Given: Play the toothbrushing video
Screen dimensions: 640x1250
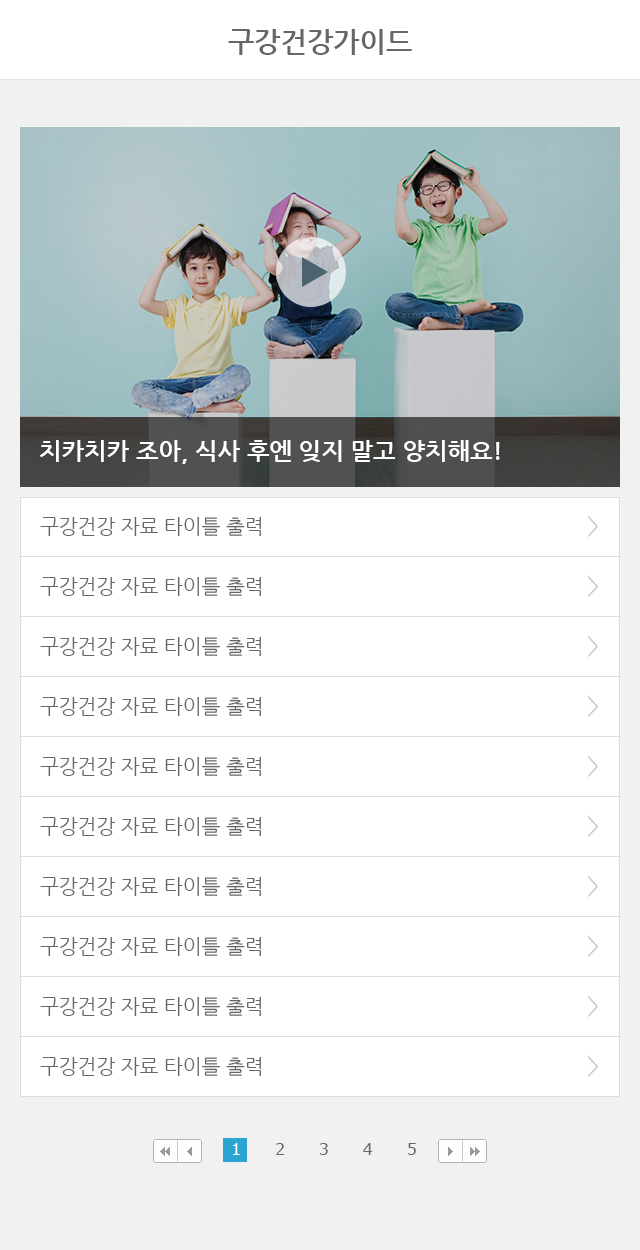Looking at the screenshot, I should (x=311, y=272).
